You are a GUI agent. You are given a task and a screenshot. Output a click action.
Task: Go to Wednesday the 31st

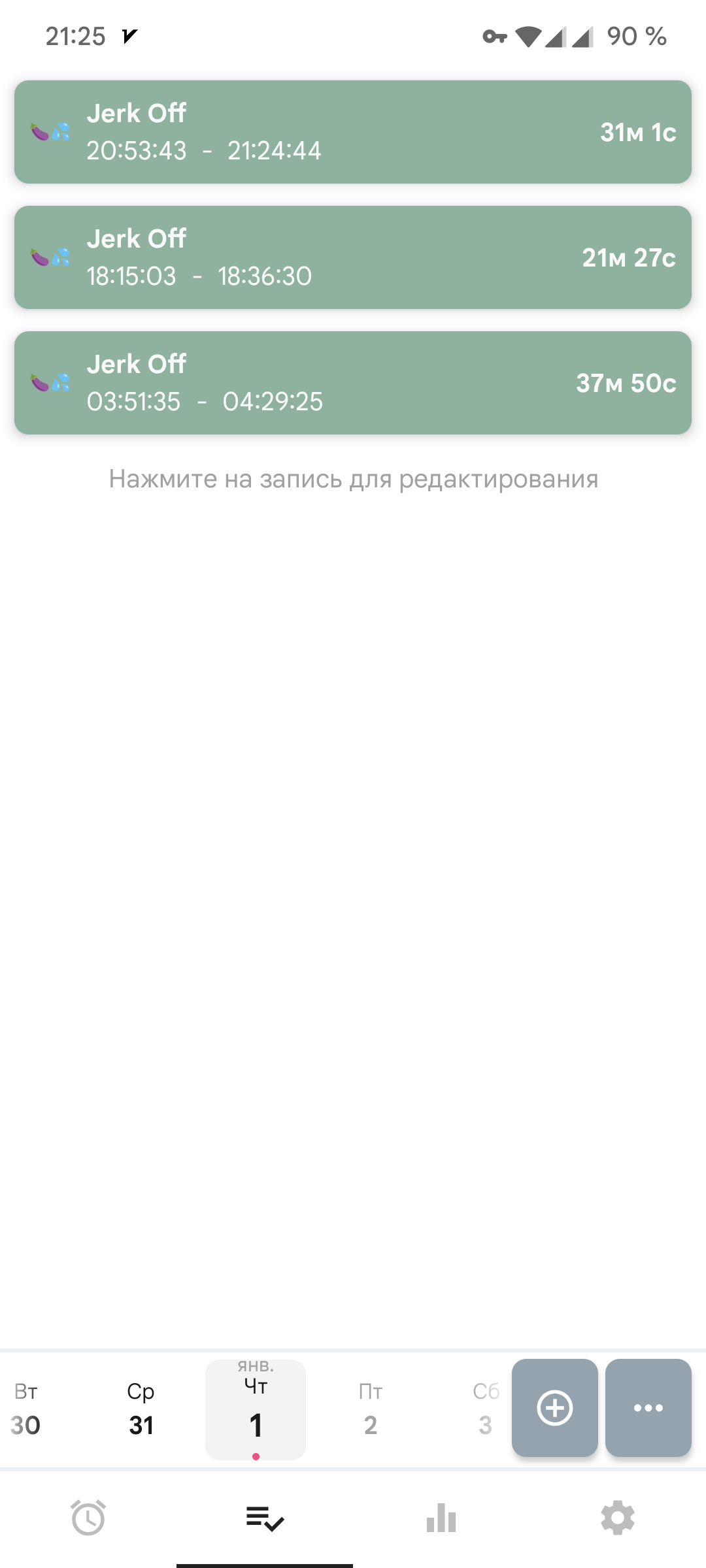coord(141,1410)
